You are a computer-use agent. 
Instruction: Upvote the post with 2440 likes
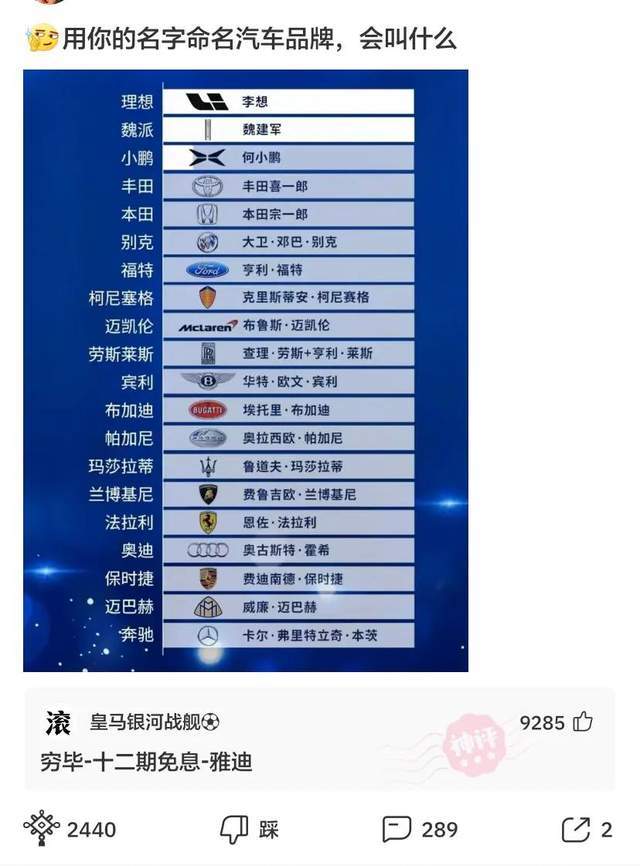42,829
